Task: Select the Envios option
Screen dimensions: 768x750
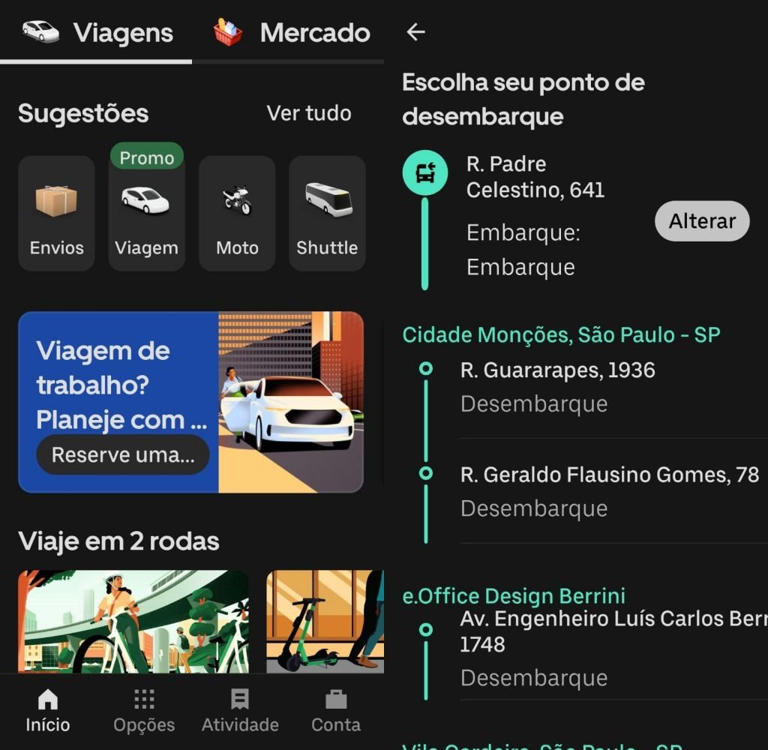Action: pyautogui.click(x=56, y=213)
